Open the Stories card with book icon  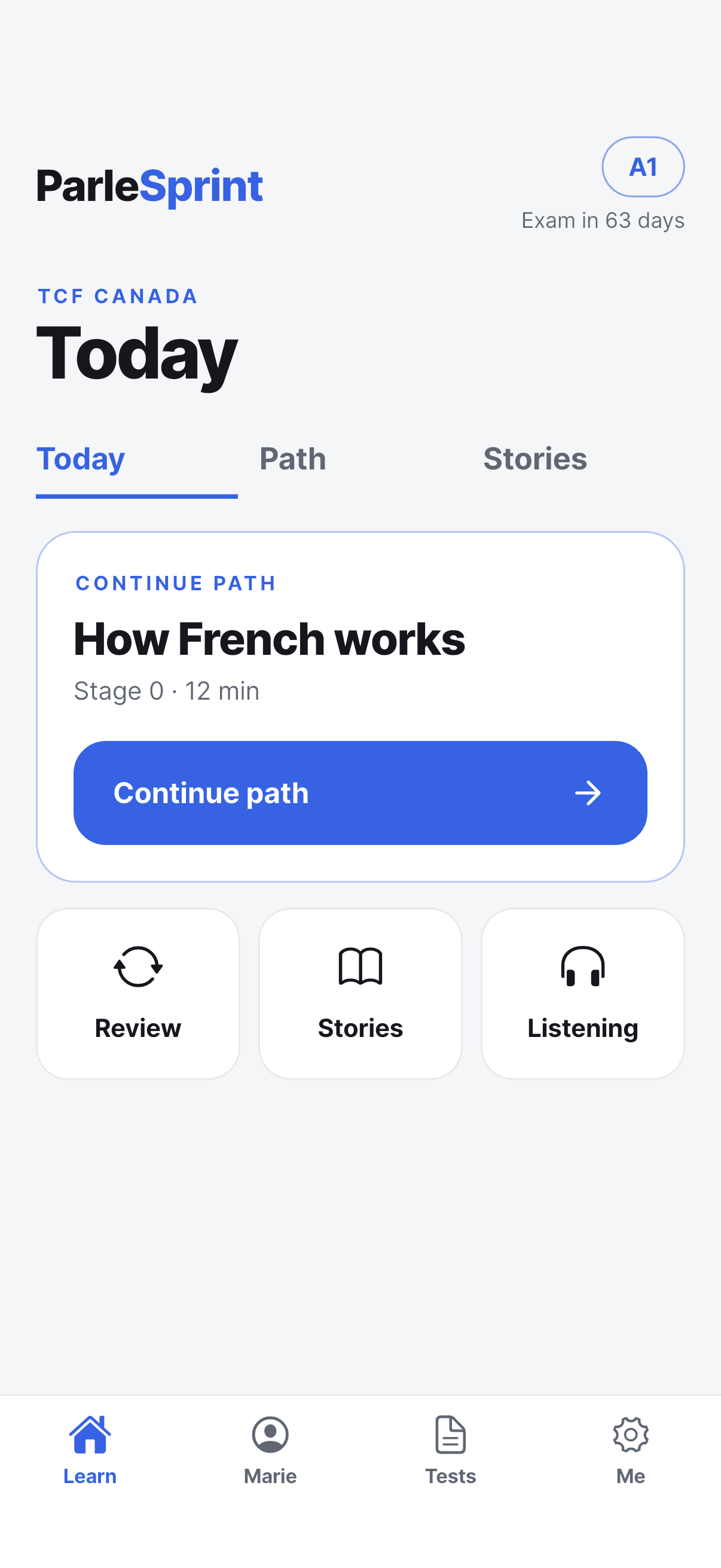[360, 993]
